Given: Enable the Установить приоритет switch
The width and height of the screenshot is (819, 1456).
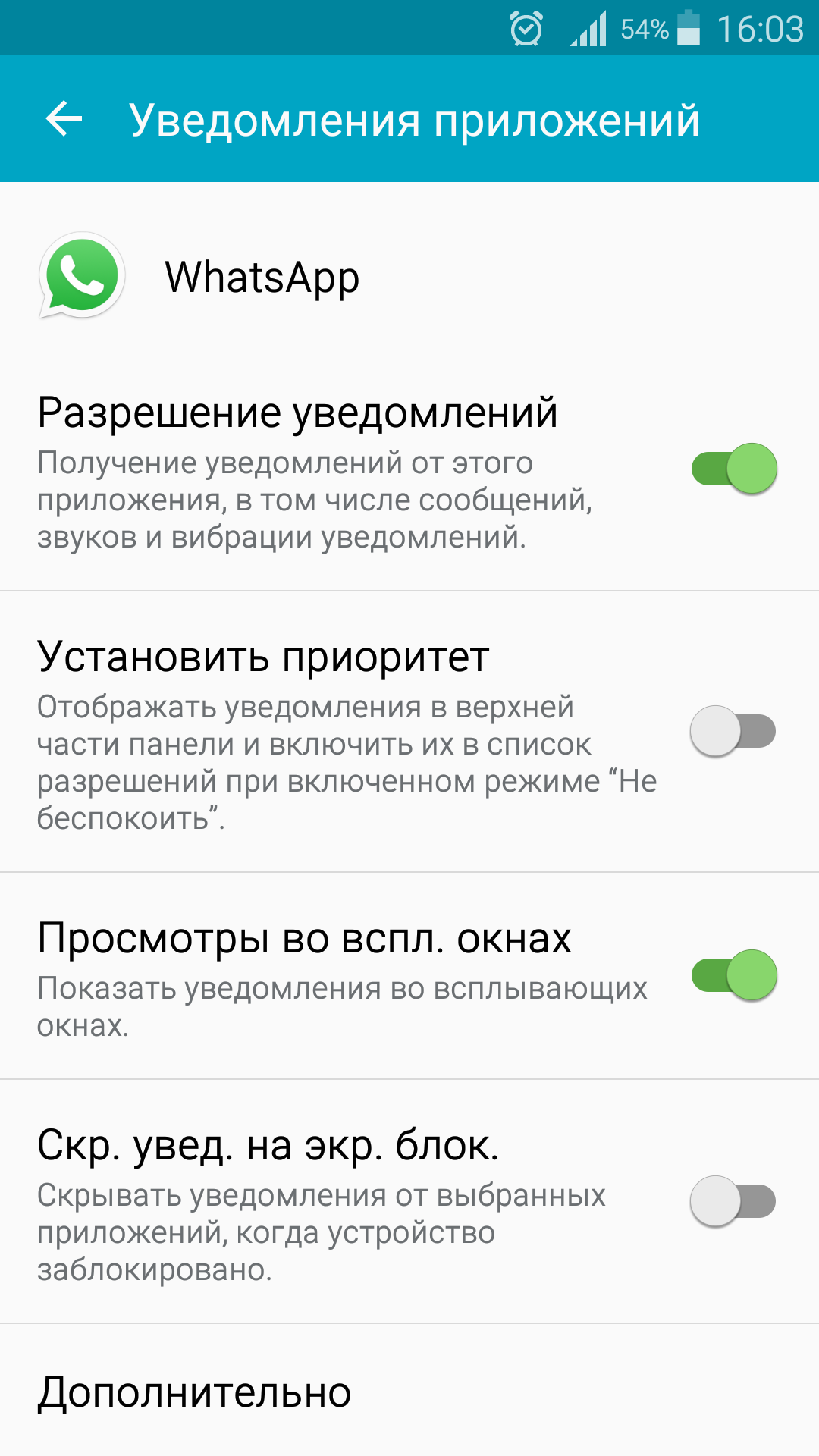Looking at the screenshot, I should point(733,731).
